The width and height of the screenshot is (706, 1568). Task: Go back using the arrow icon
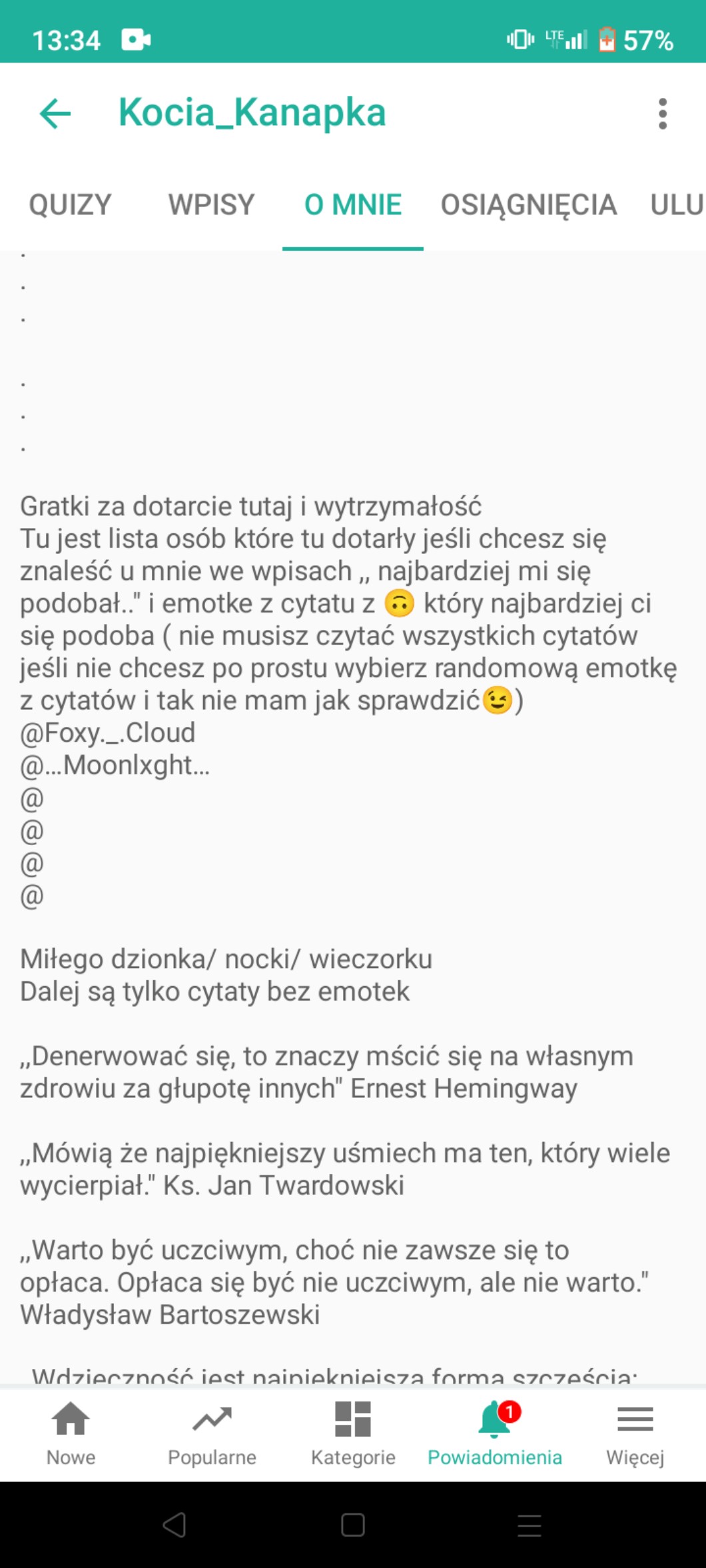pos(55,113)
